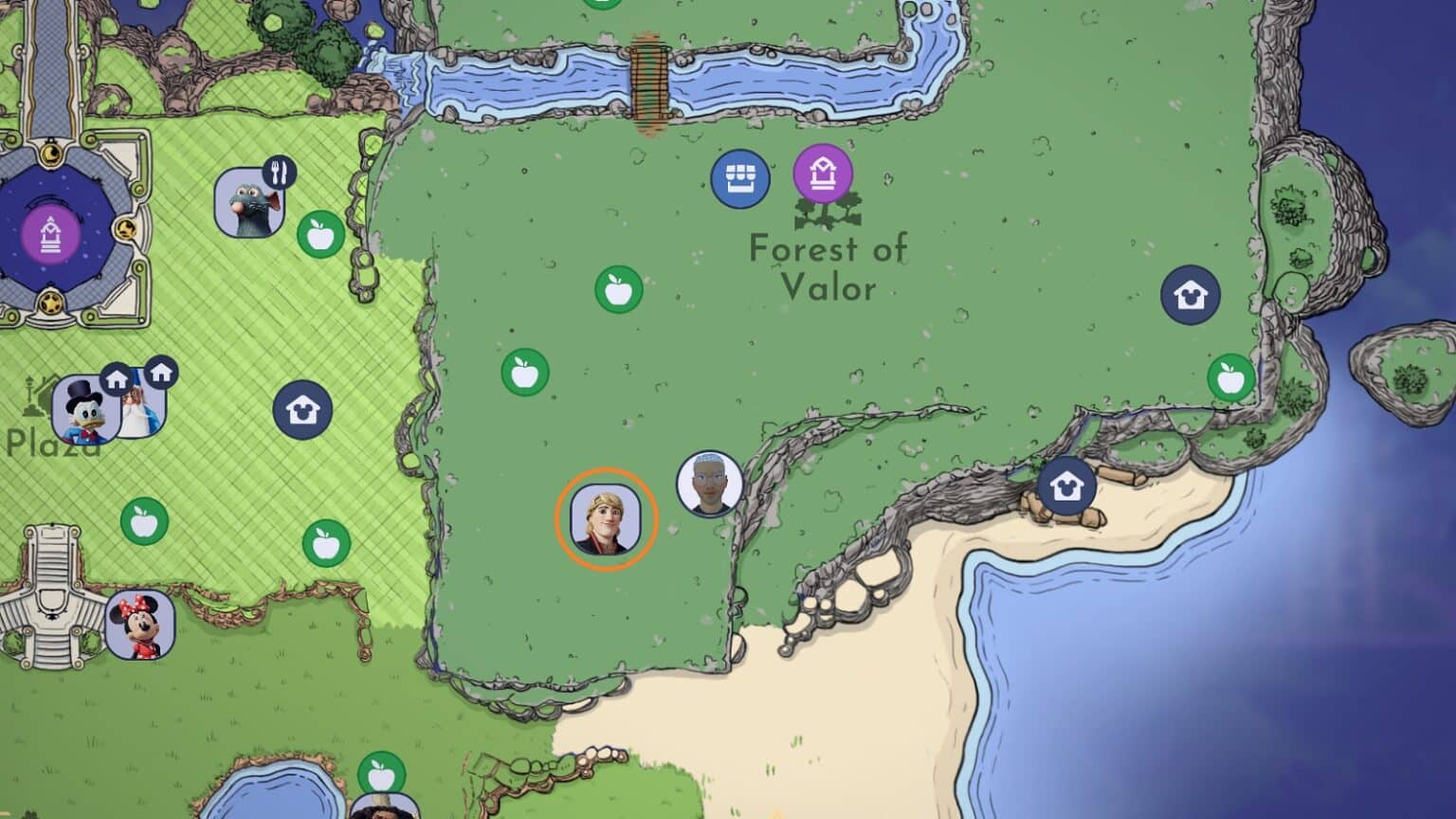Screen dimensions: 1456x819
Task: Tap the apple marker beside Remy
Action: point(320,234)
